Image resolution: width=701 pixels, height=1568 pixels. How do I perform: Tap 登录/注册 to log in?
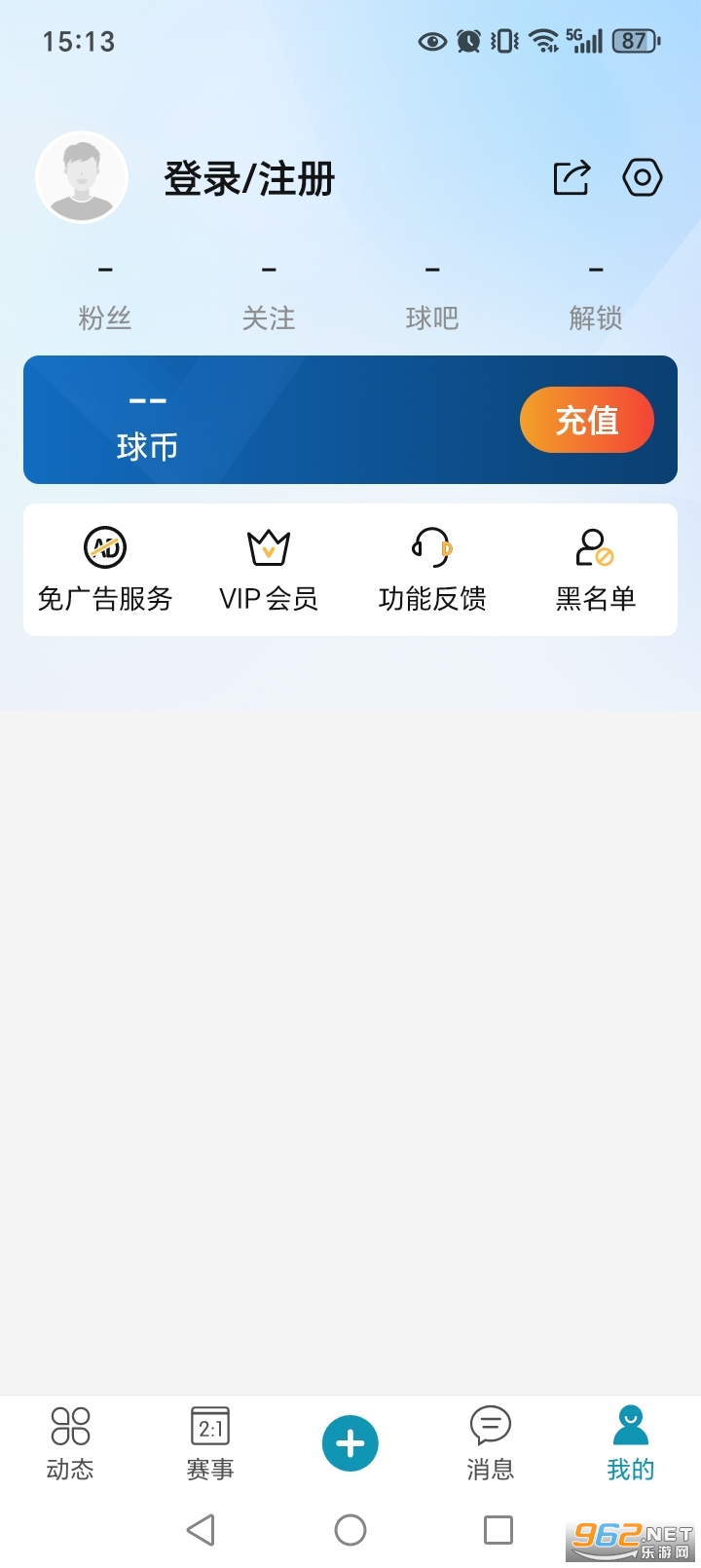(x=248, y=178)
